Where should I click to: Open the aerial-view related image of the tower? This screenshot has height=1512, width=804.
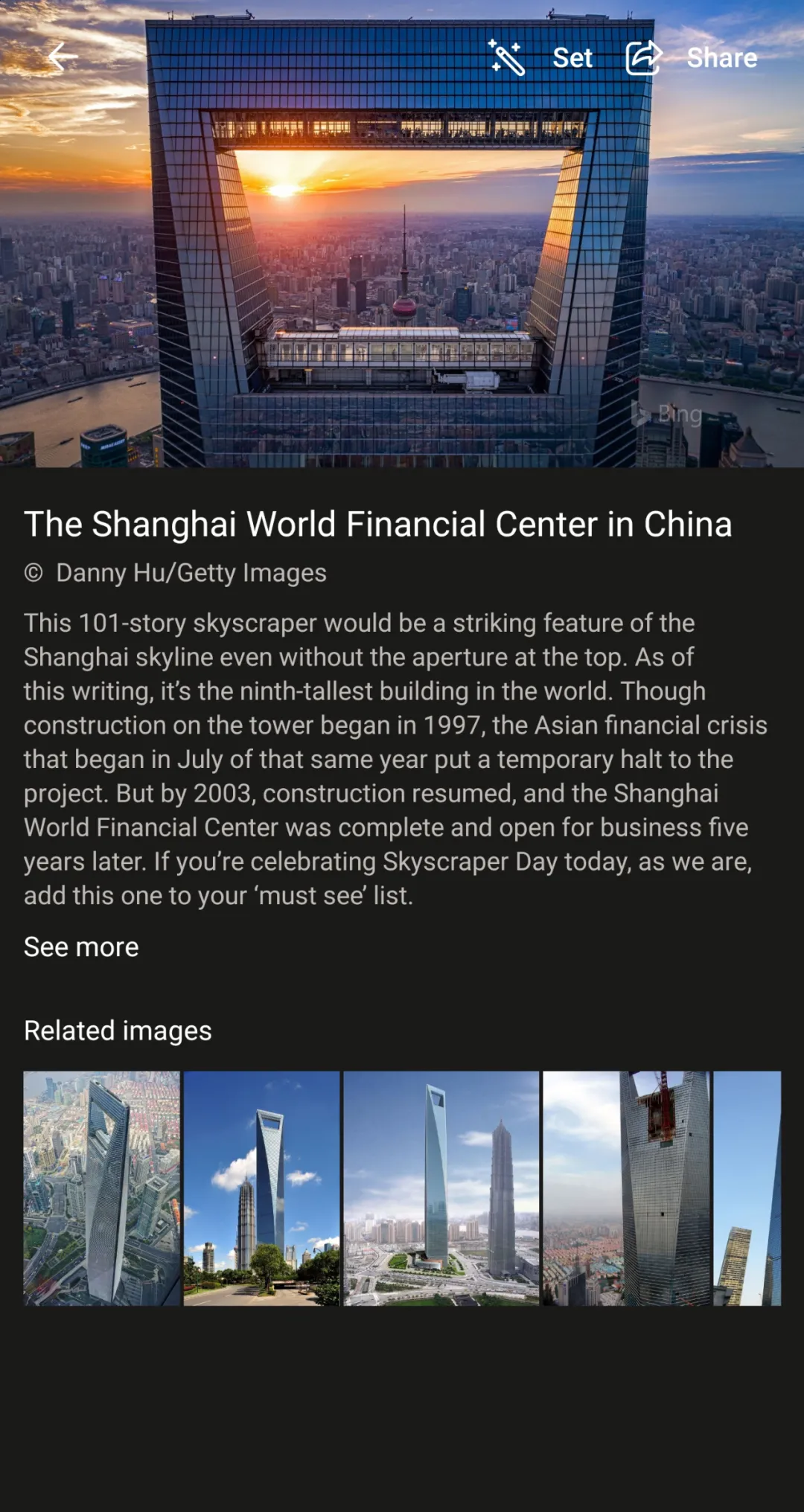[102, 1188]
